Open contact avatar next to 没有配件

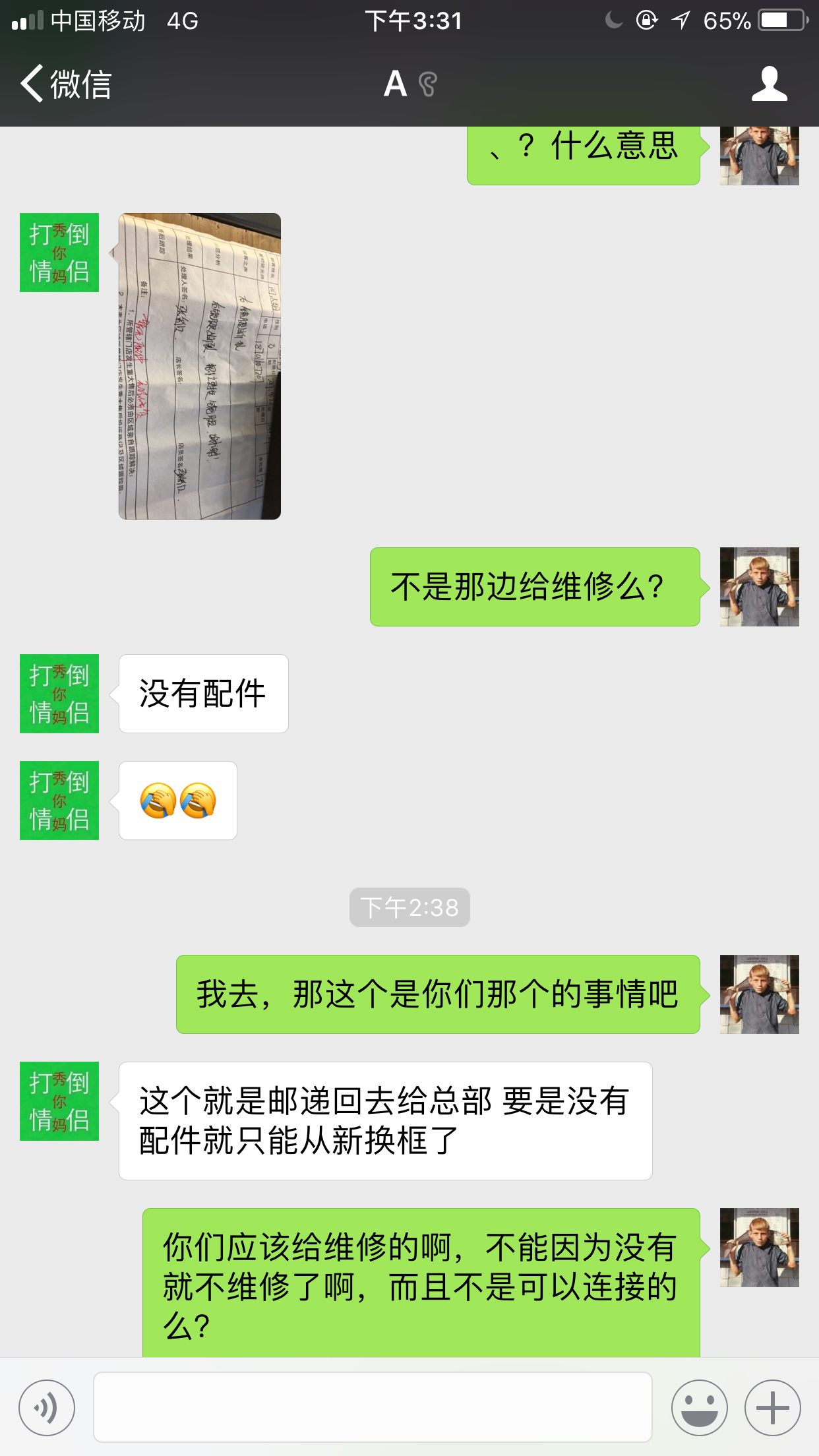point(59,694)
